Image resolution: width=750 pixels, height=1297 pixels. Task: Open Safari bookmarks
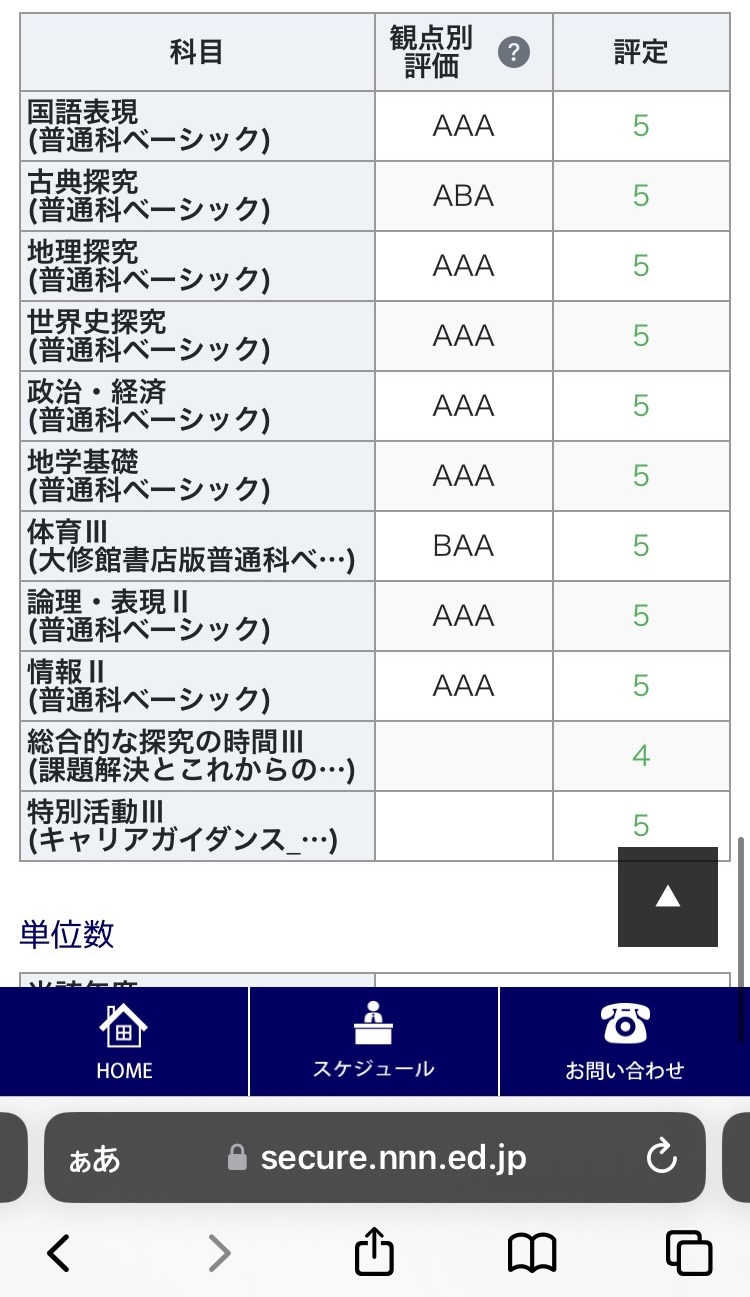pyautogui.click(x=532, y=1252)
